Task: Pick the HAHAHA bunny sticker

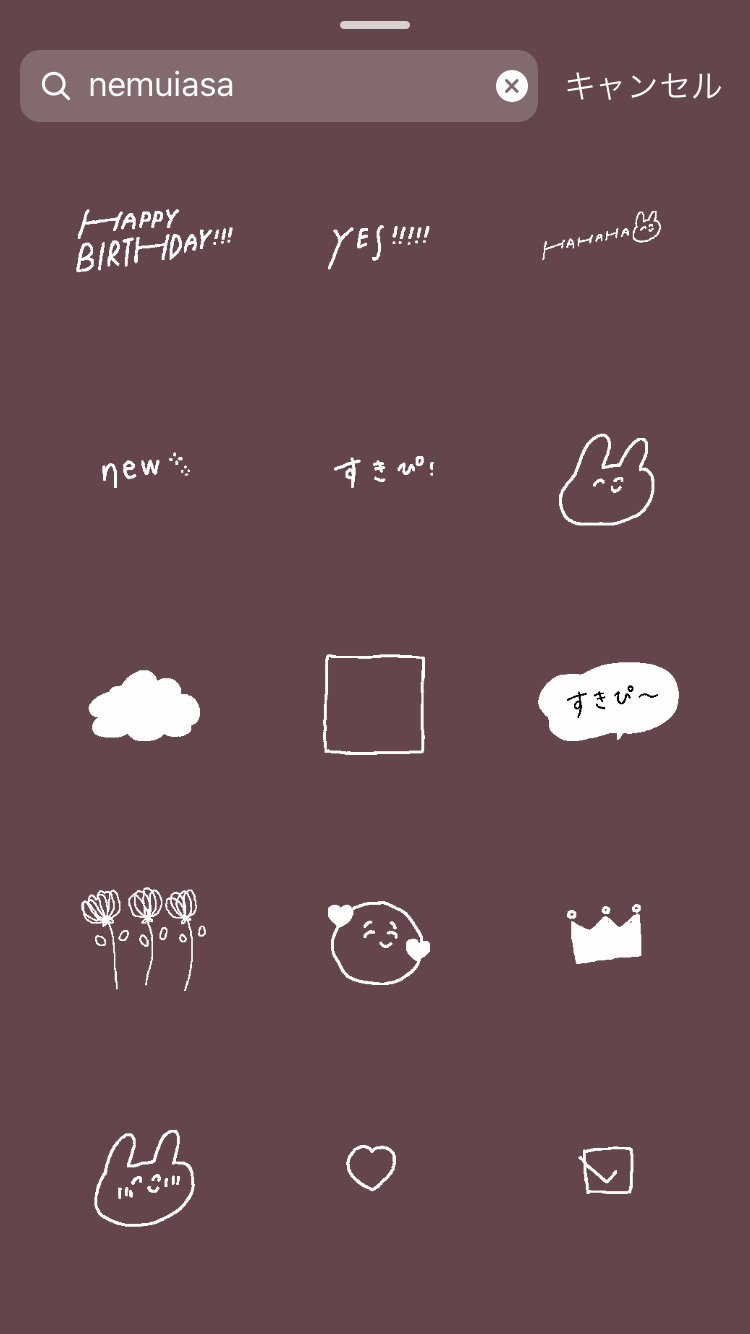Action: click(x=602, y=236)
